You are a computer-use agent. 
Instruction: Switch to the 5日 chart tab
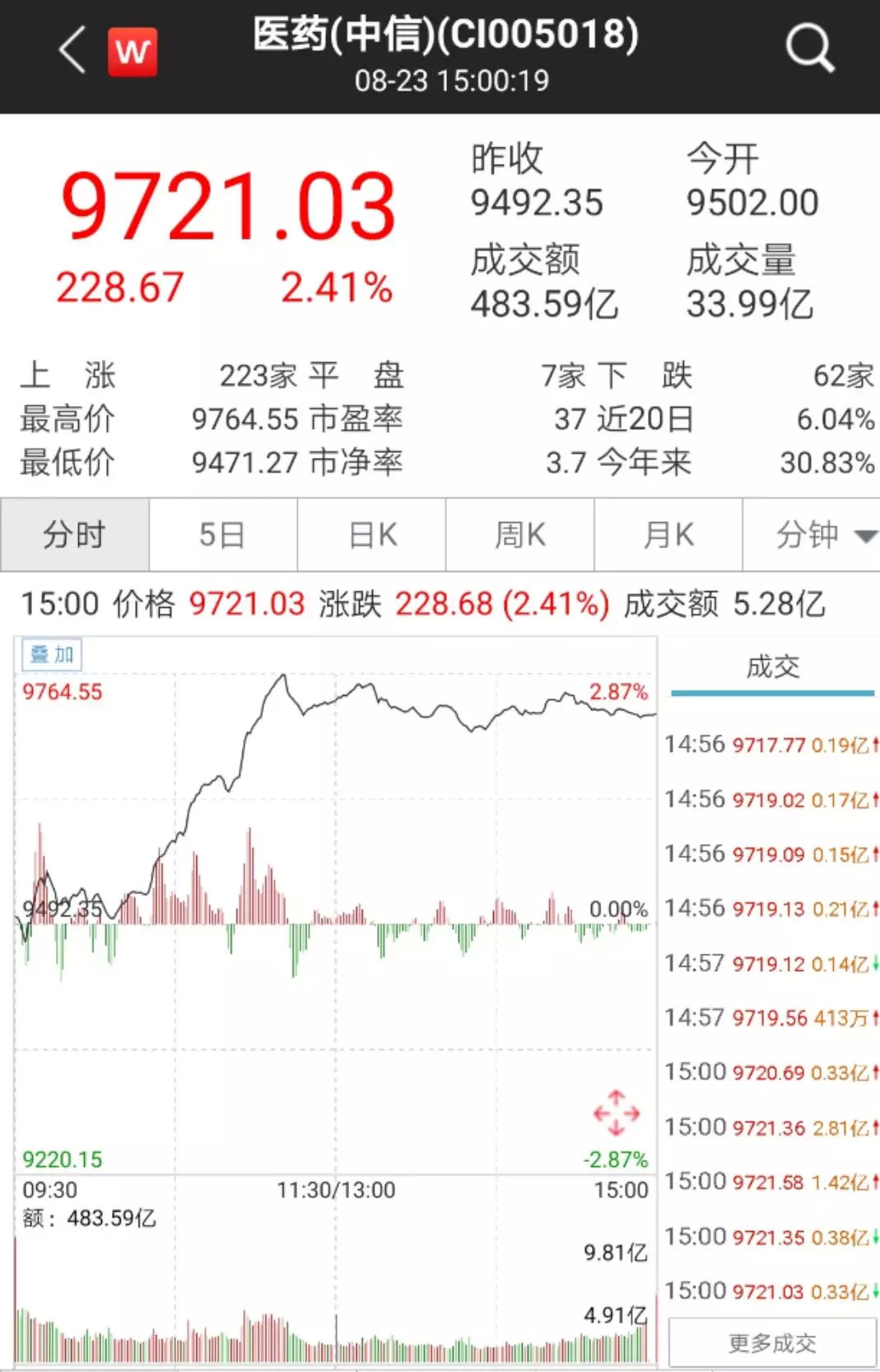click(x=222, y=535)
